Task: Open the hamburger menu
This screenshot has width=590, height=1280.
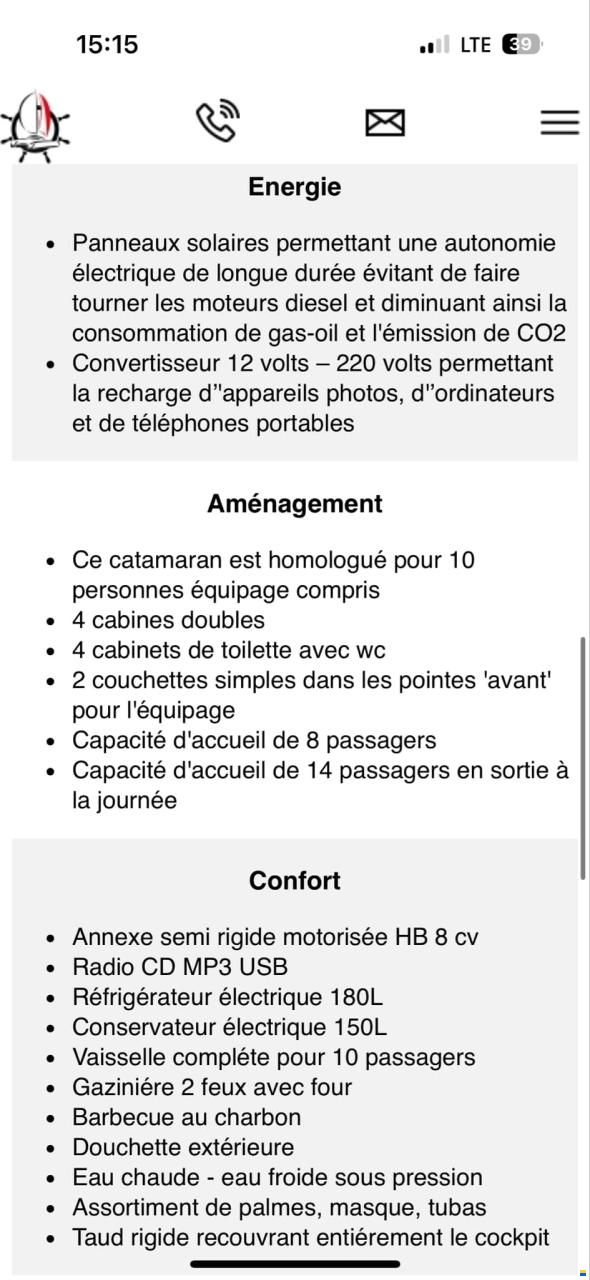Action: pos(560,122)
